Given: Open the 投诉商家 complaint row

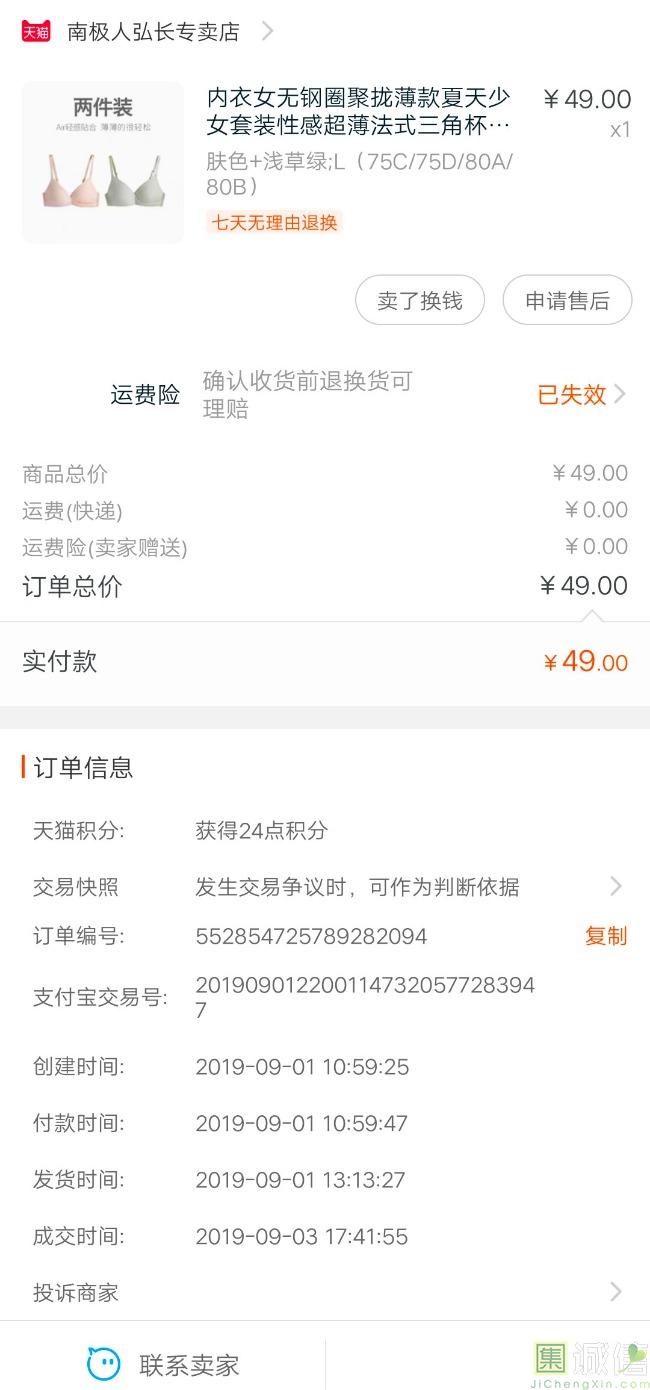Looking at the screenshot, I should 325,1292.
